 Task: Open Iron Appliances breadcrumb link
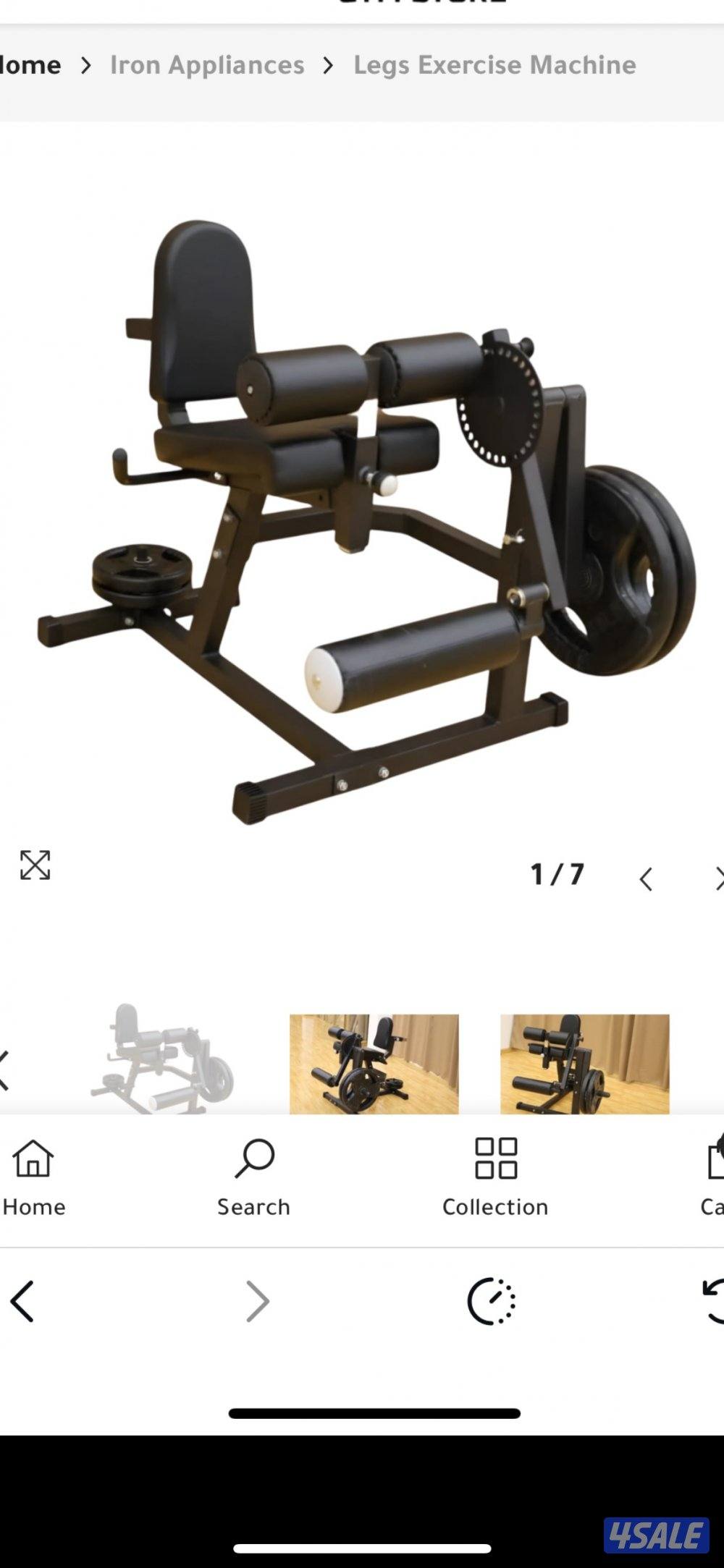(206, 65)
